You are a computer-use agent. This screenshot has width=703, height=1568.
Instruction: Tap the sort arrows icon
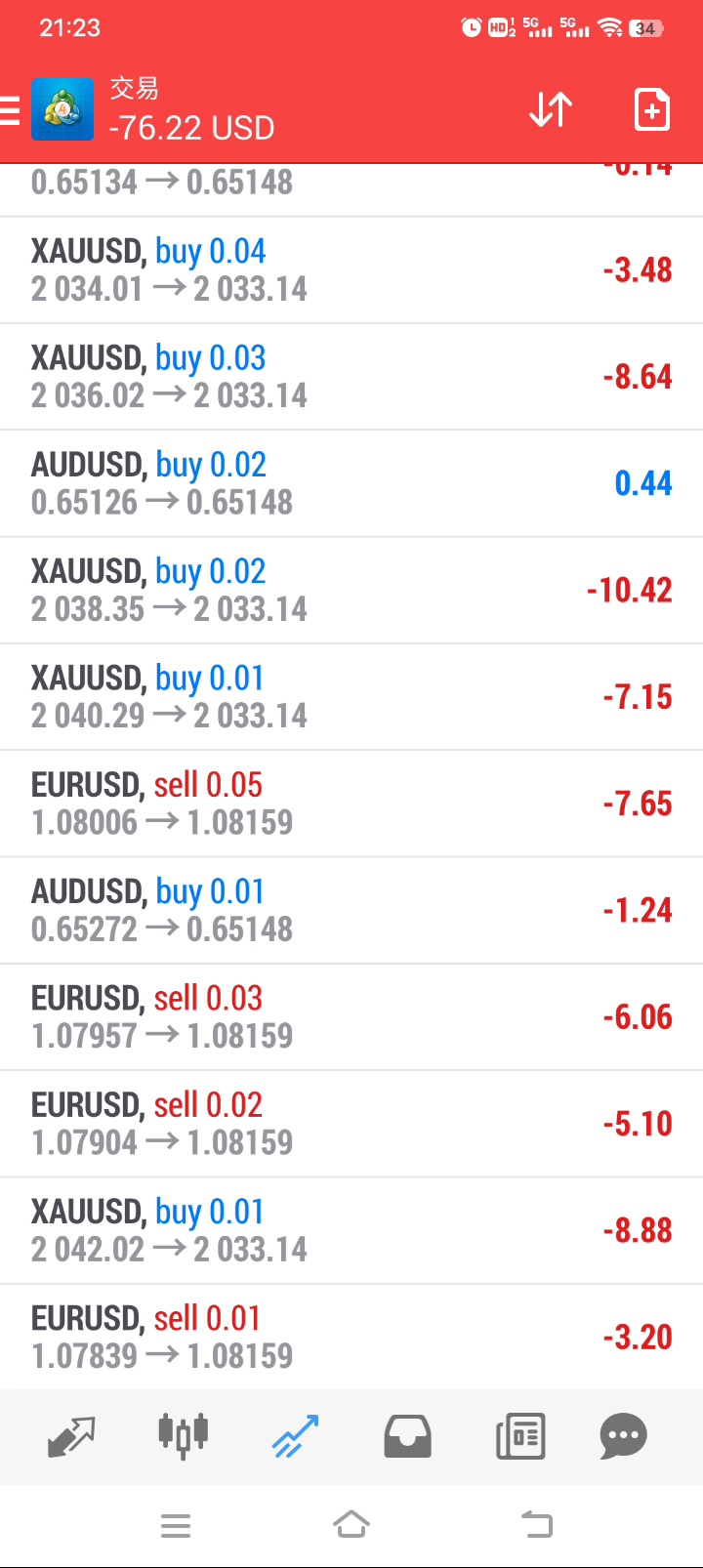551,109
